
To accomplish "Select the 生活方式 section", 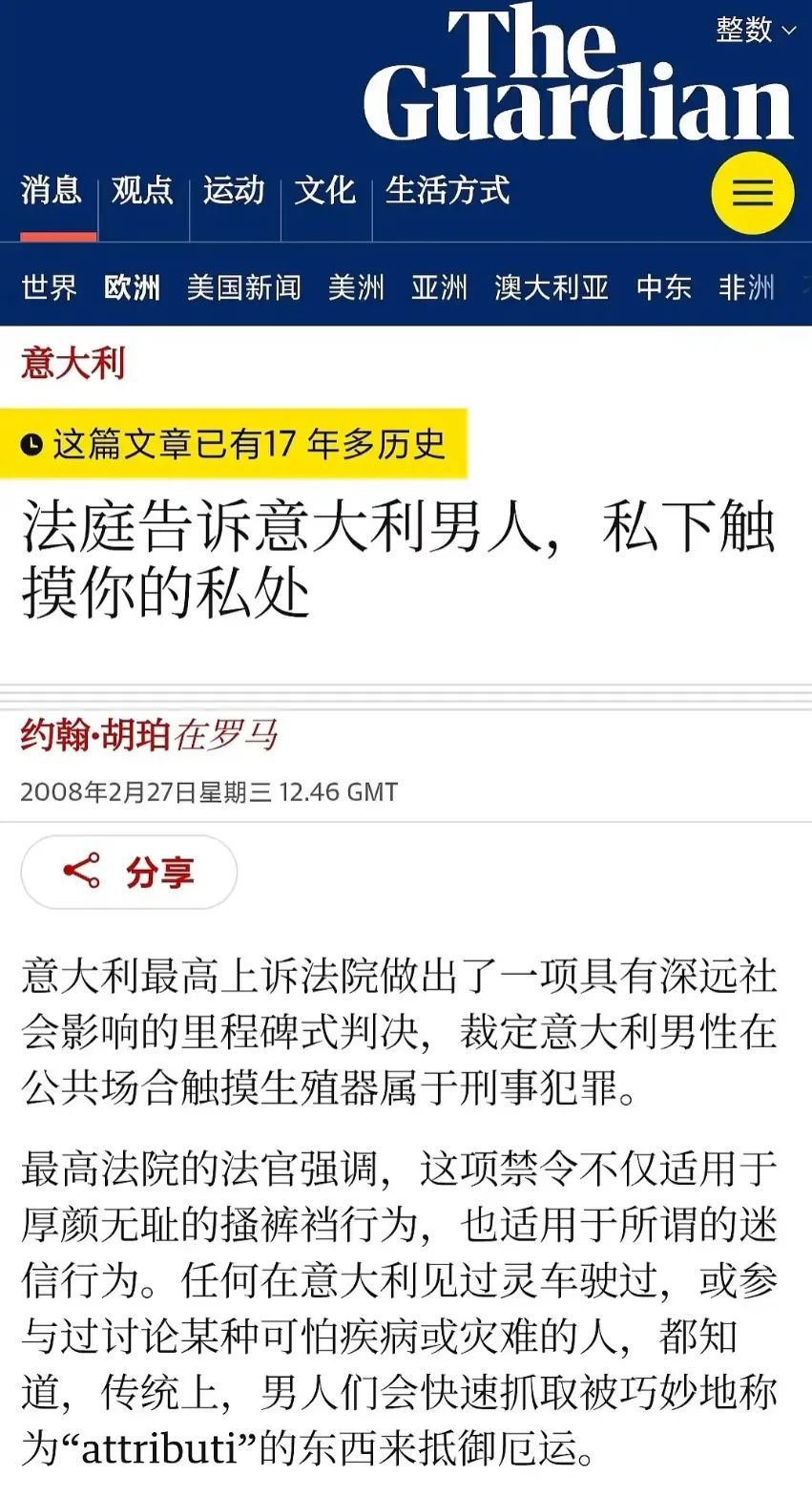I will pyautogui.click(x=448, y=191).
